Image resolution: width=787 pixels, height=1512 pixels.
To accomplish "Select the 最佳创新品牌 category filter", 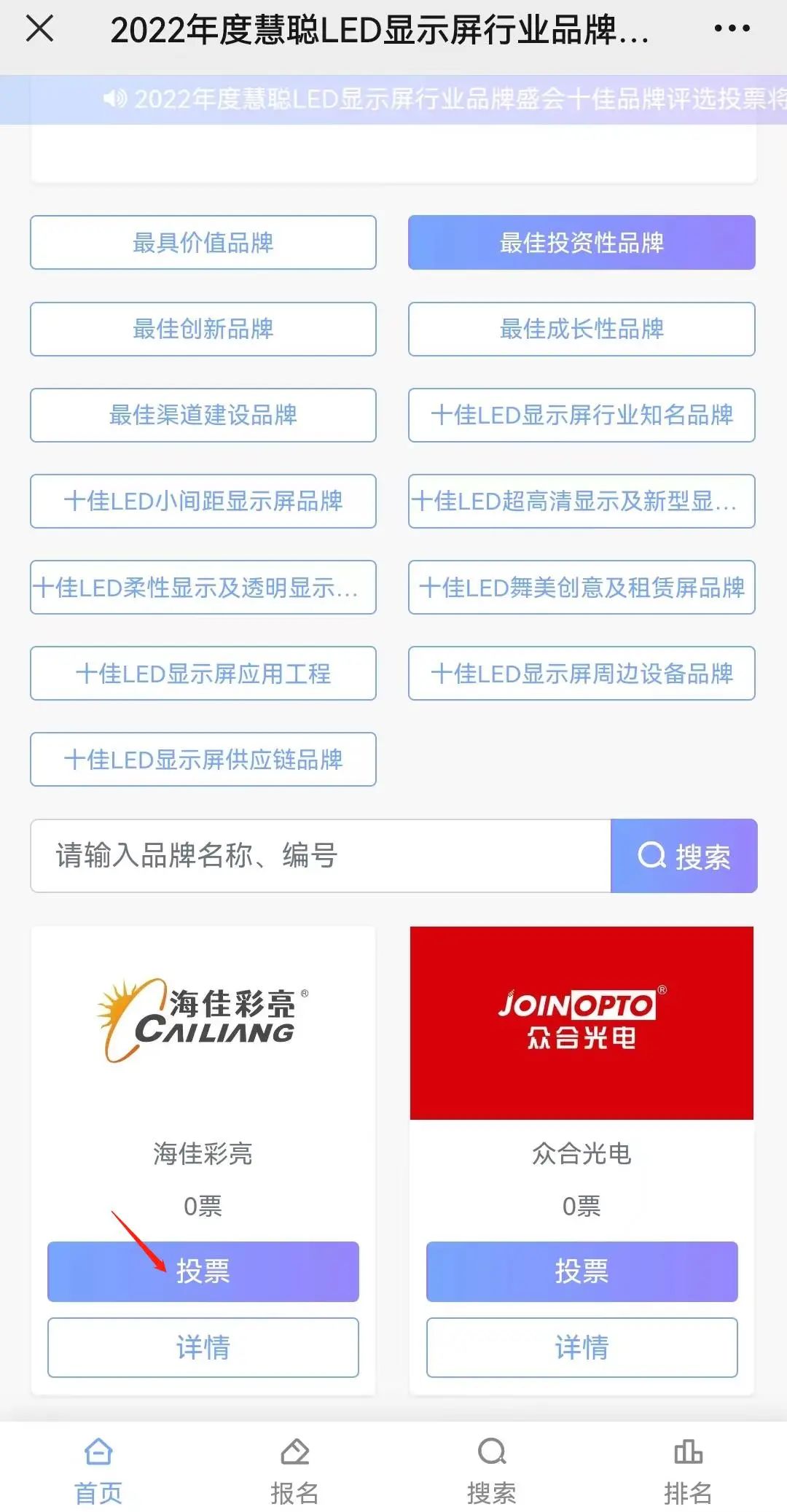I will pyautogui.click(x=203, y=329).
